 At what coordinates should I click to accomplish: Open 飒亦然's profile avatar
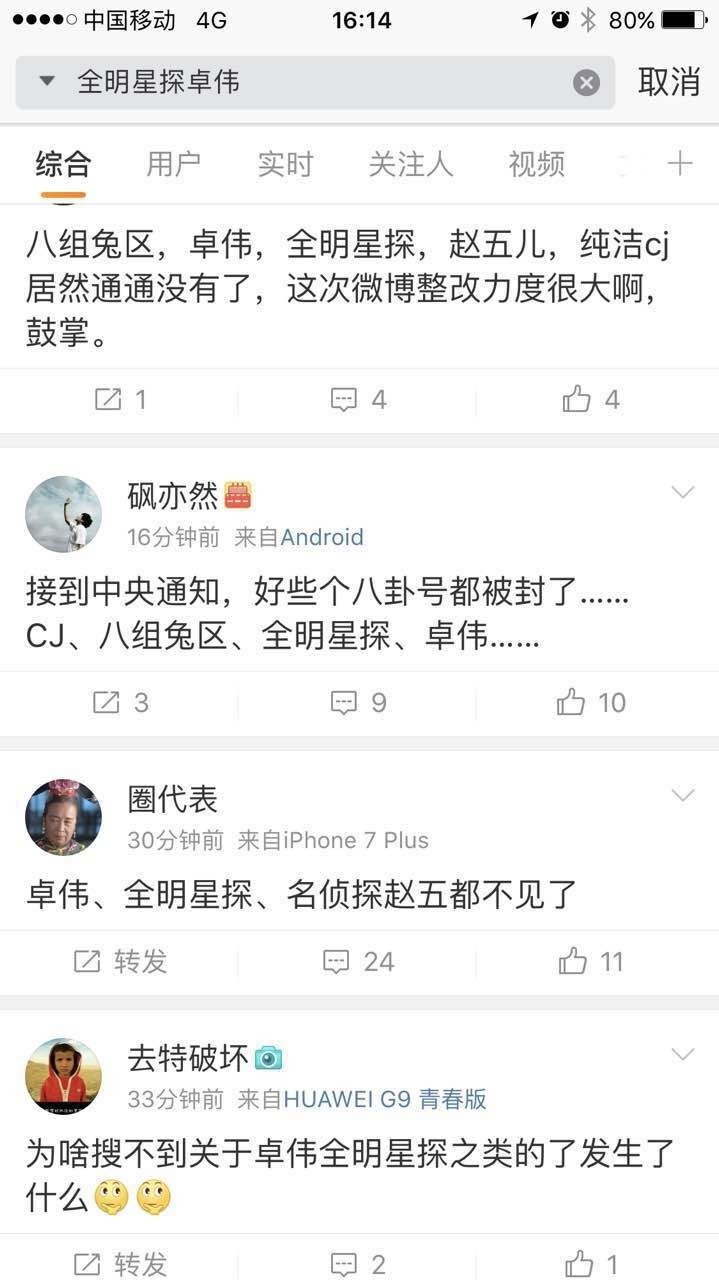click(x=63, y=514)
